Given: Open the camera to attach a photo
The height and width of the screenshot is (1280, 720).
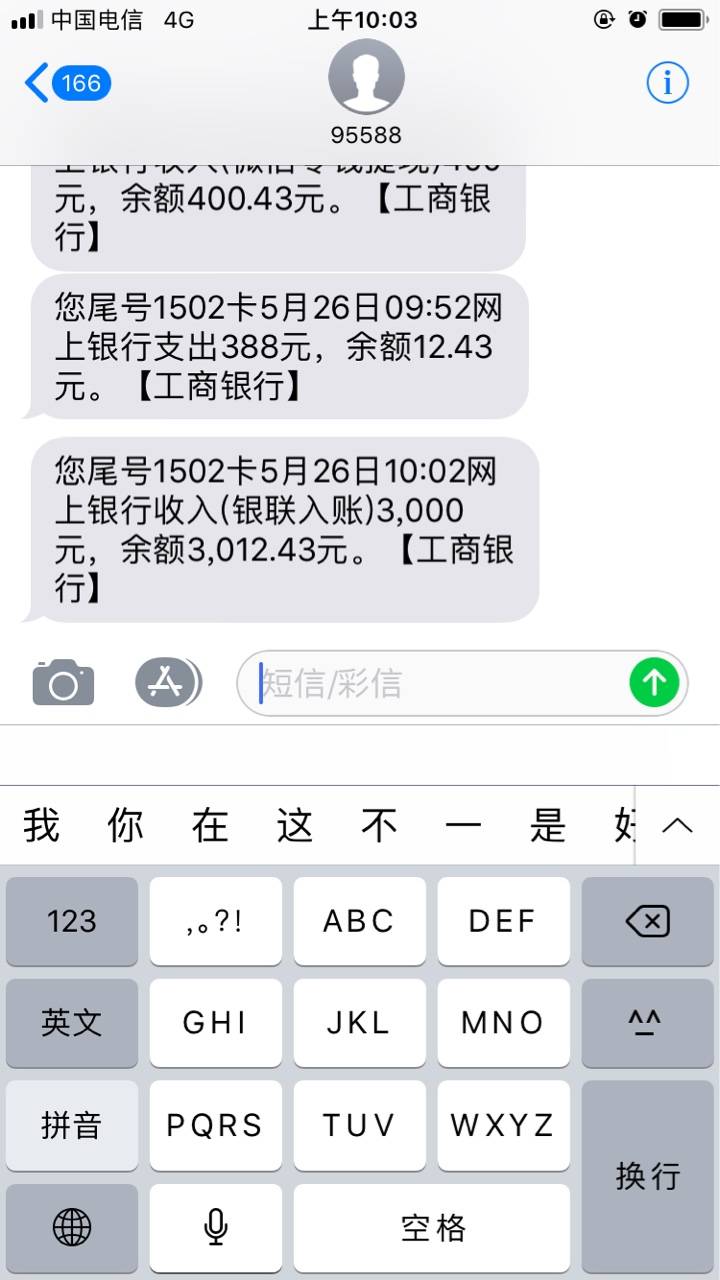Looking at the screenshot, I should (63, 683).
